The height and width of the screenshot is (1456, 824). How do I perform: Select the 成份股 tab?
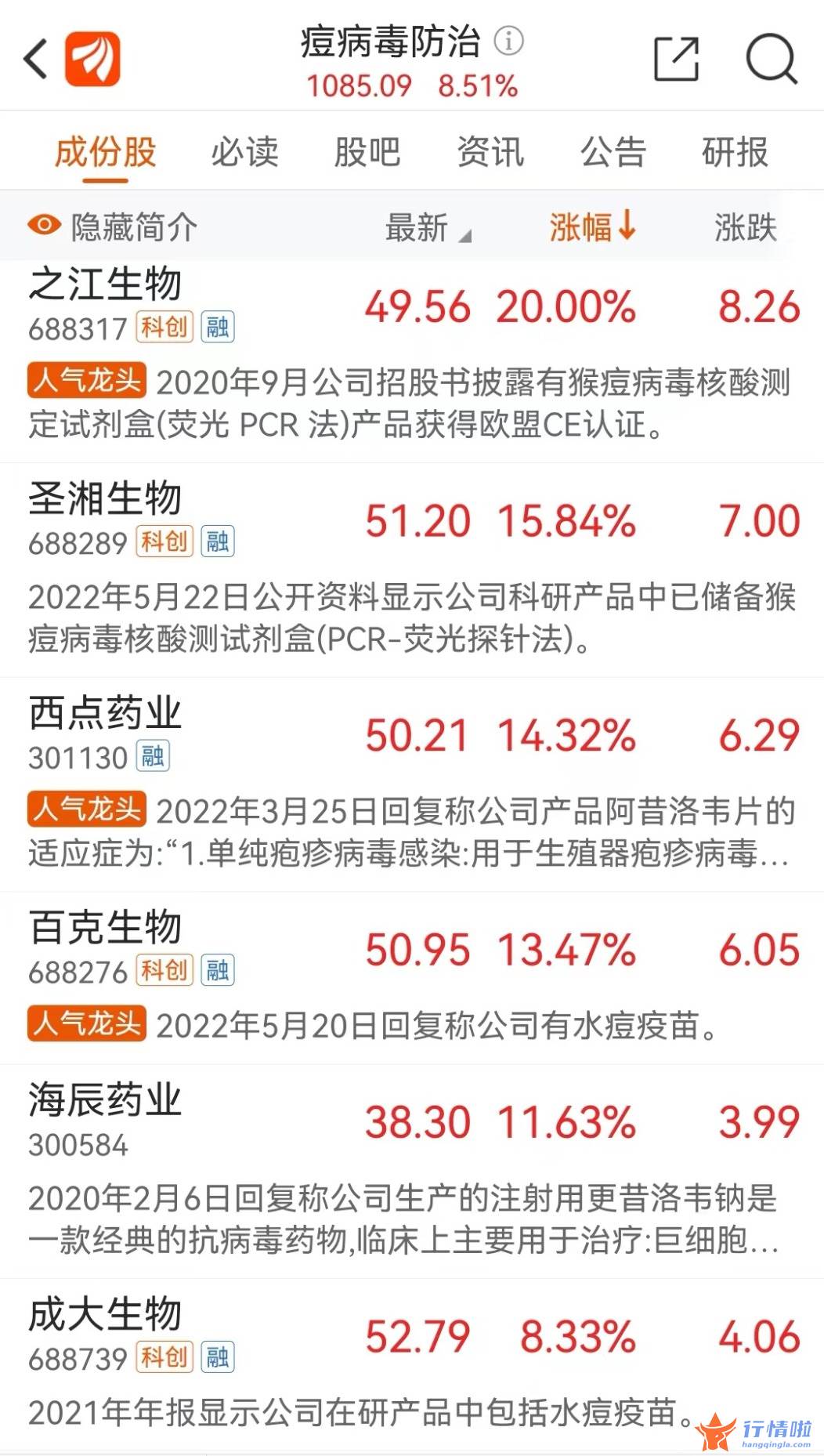coord(106,152)
